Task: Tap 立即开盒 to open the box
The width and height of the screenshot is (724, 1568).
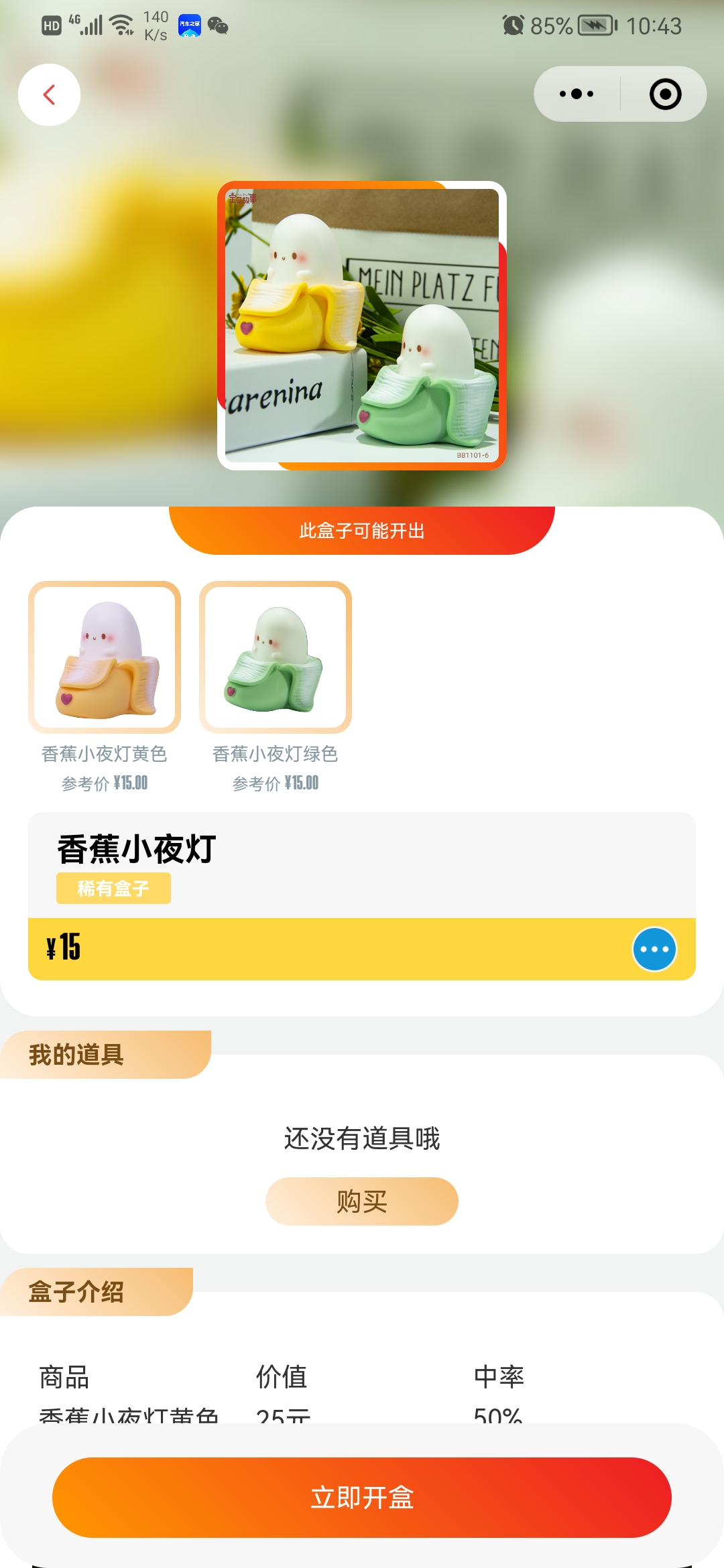Action: tap(362, 1498)
